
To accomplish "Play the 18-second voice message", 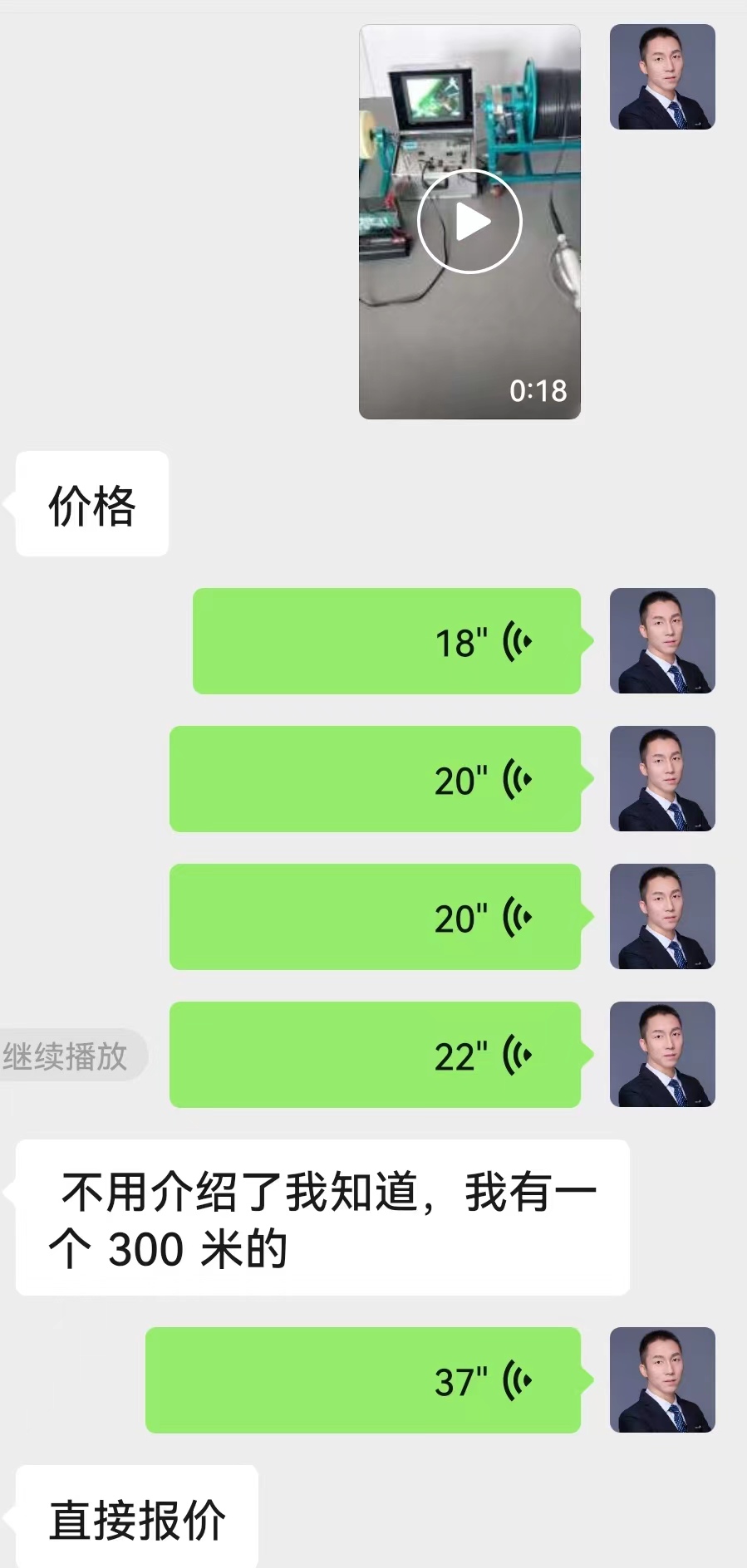I will click(386, 641).
